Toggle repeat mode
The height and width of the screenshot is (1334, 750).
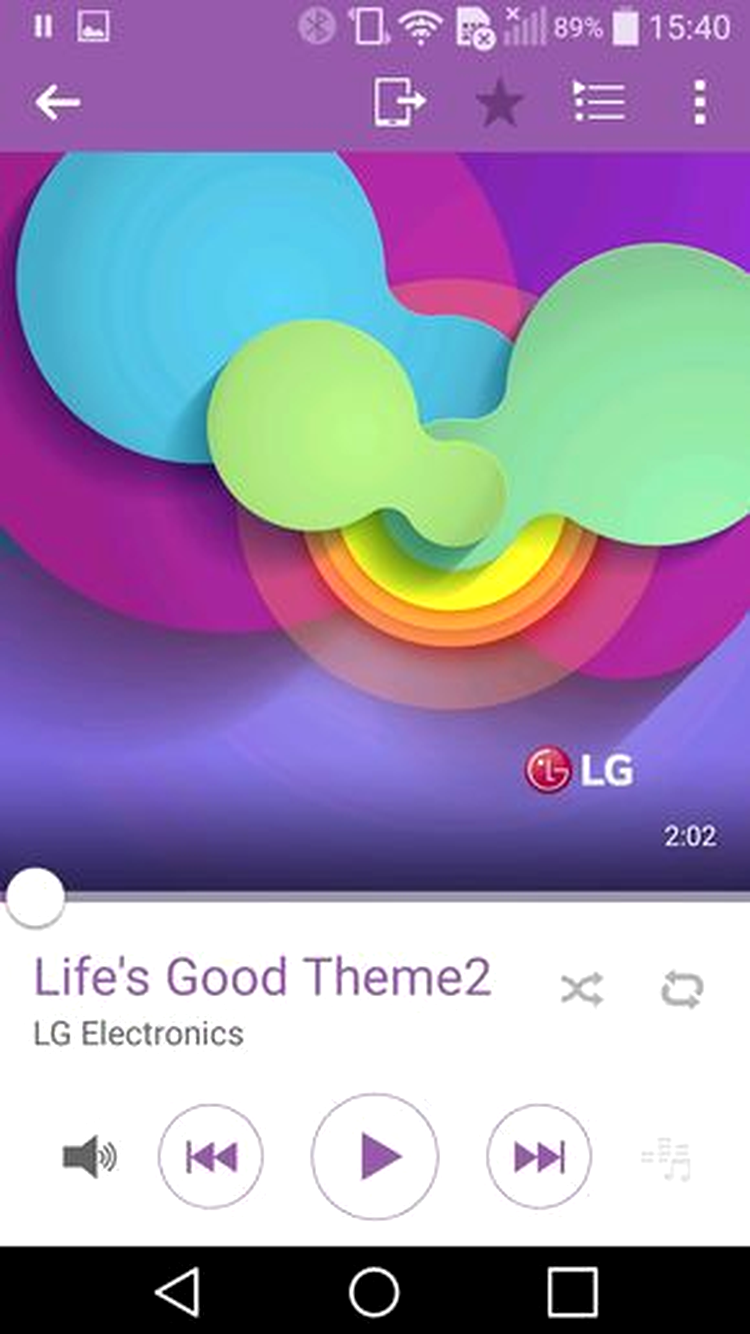click(683, 990)
